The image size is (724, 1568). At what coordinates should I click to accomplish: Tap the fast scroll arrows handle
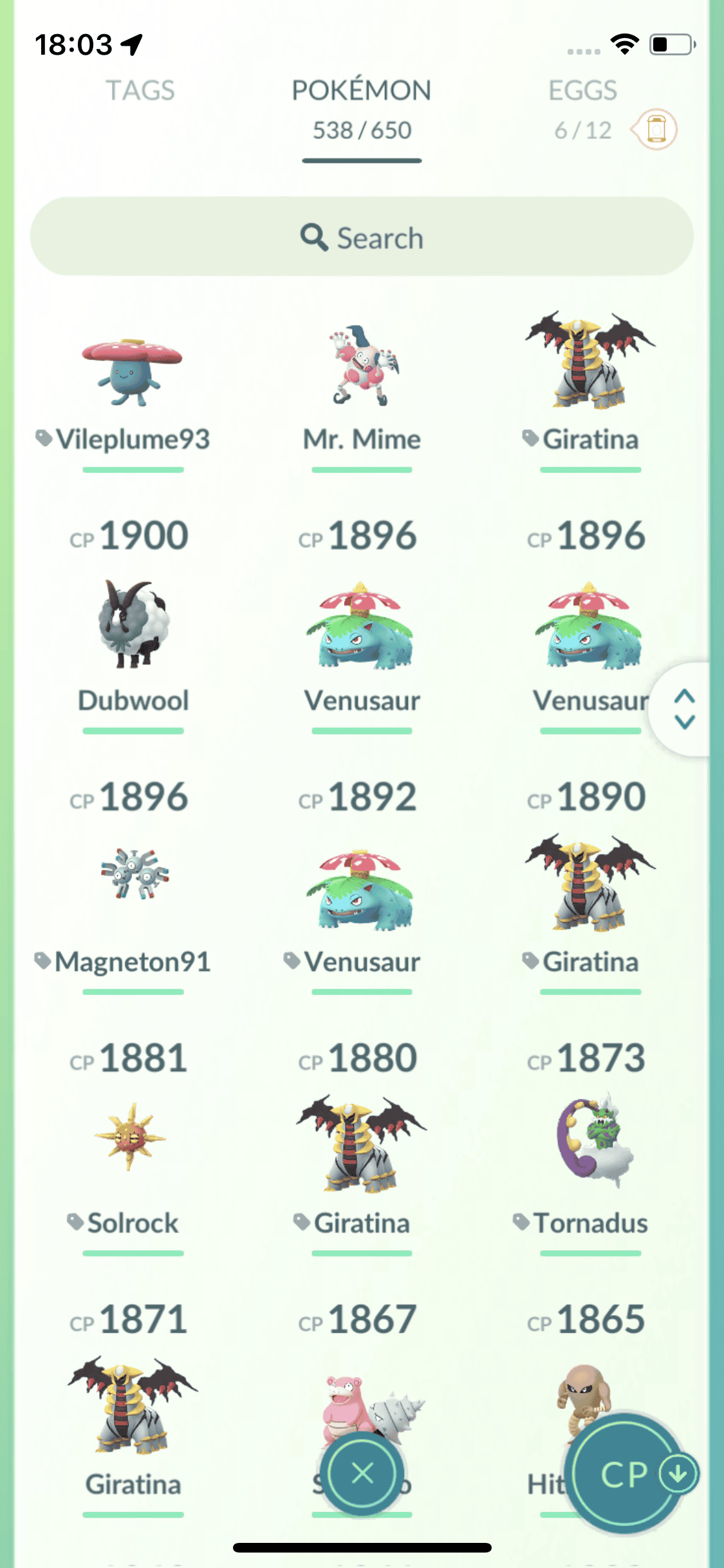[x=684, y=709]
